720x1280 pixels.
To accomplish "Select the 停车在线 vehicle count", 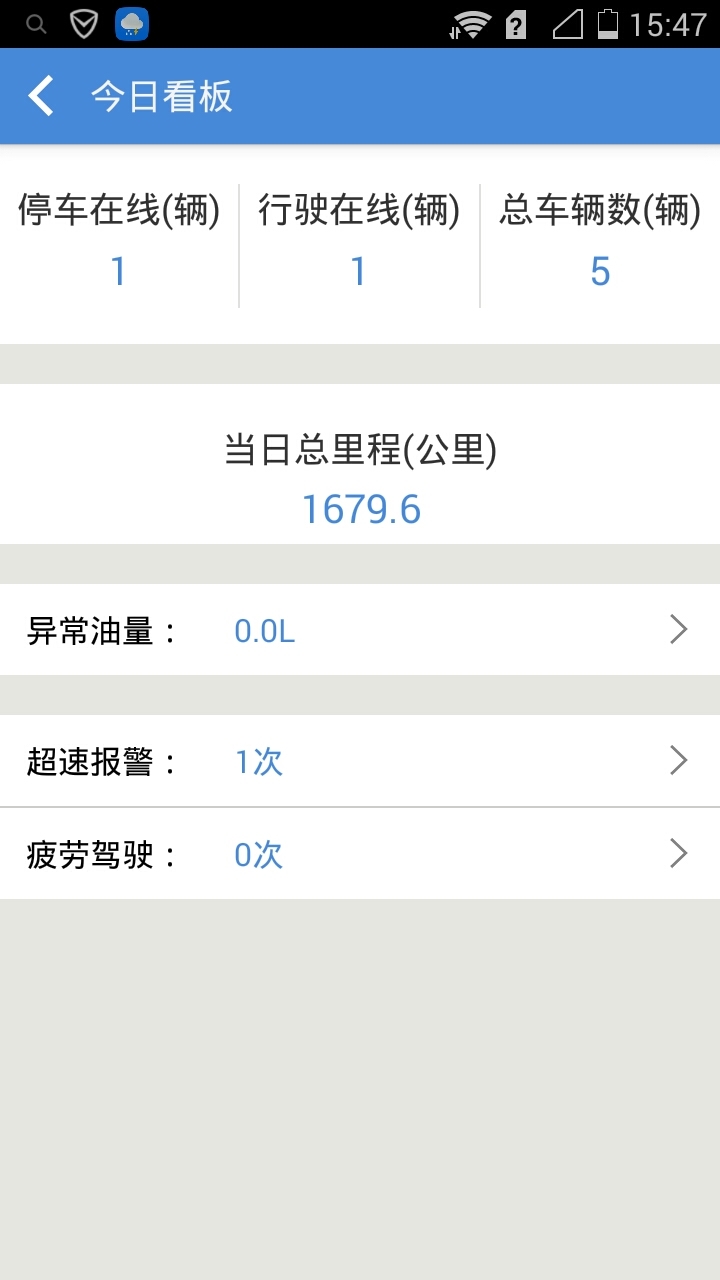I will click(x=118, y=270).
